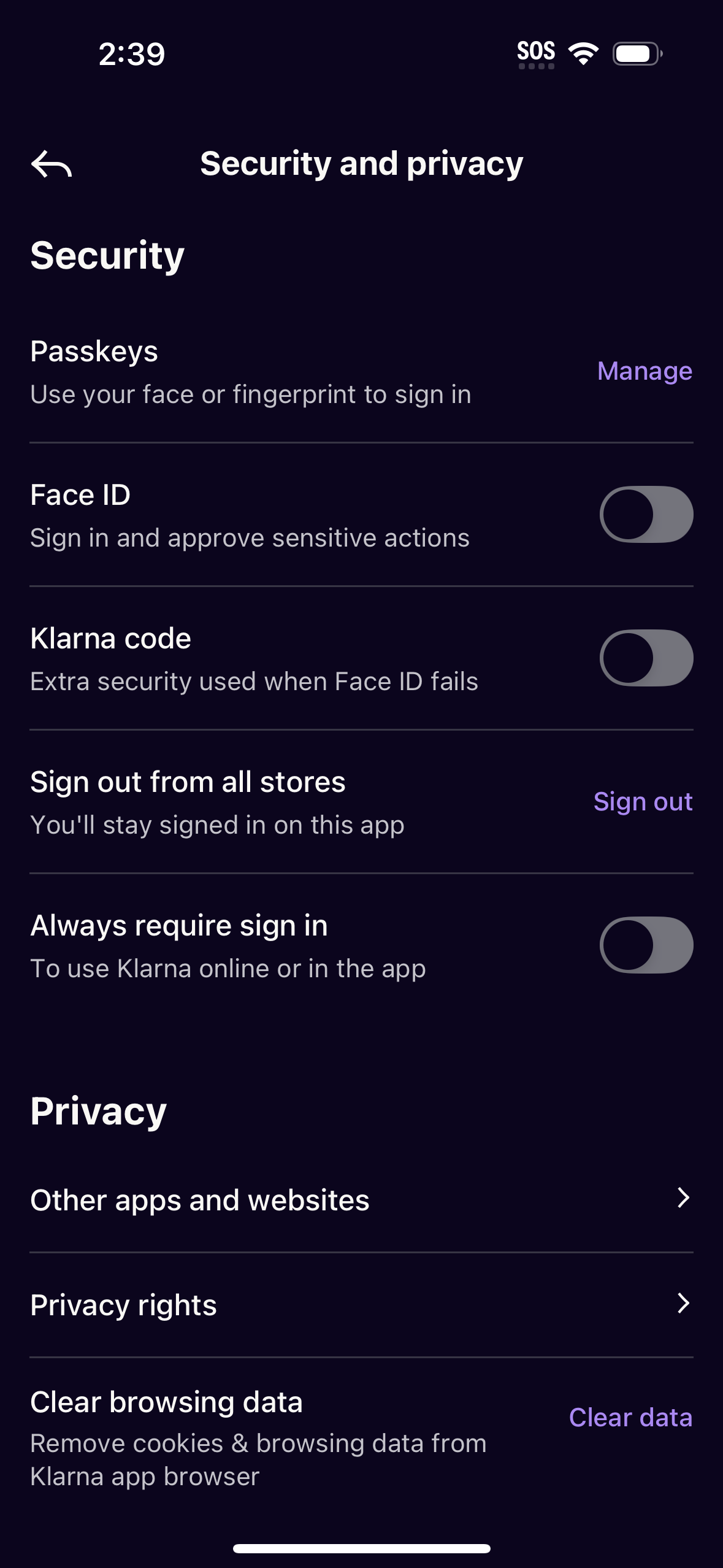Image resolution: width=723 pixels, height=1568 pixels.
Task: Tap the SOS cellular indicator
Action: 535,52
